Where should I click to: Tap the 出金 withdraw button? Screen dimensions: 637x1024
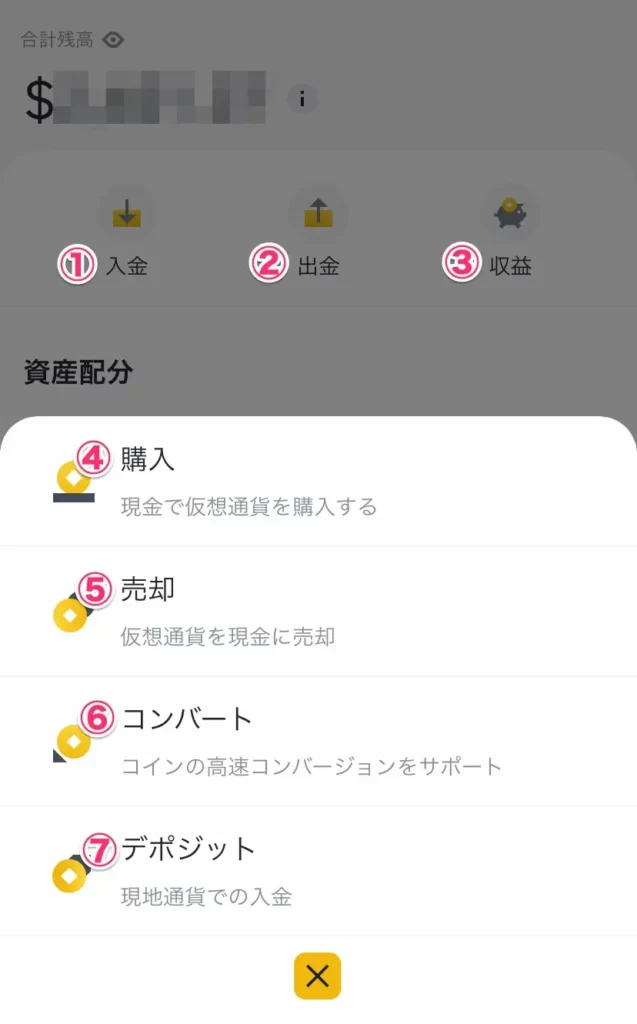[x=318, y=215]
